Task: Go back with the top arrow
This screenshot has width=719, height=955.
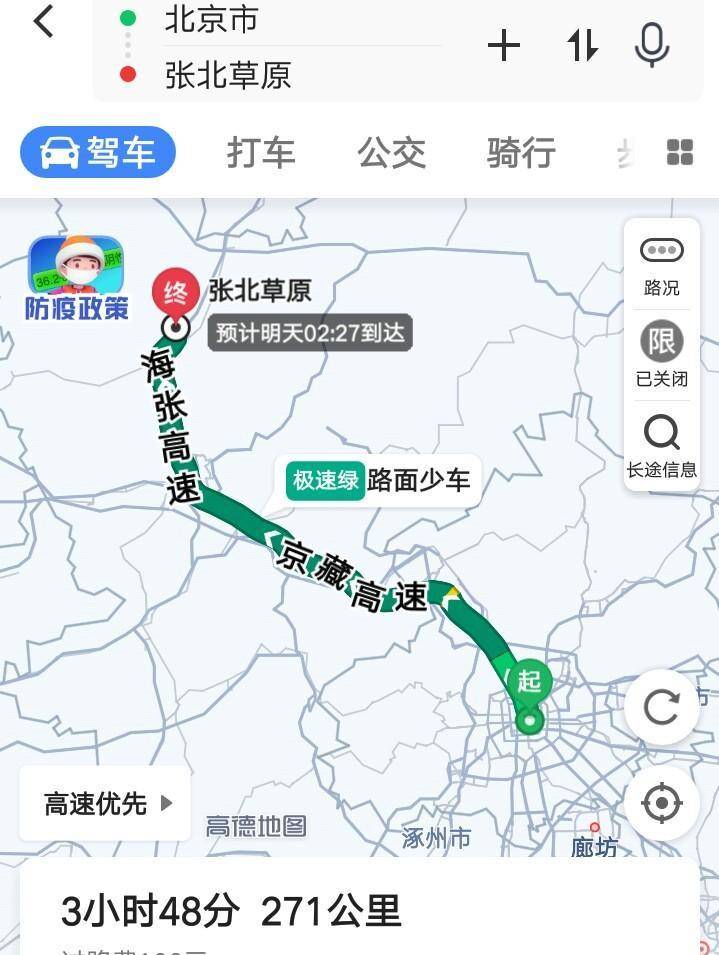Action: 43,21
